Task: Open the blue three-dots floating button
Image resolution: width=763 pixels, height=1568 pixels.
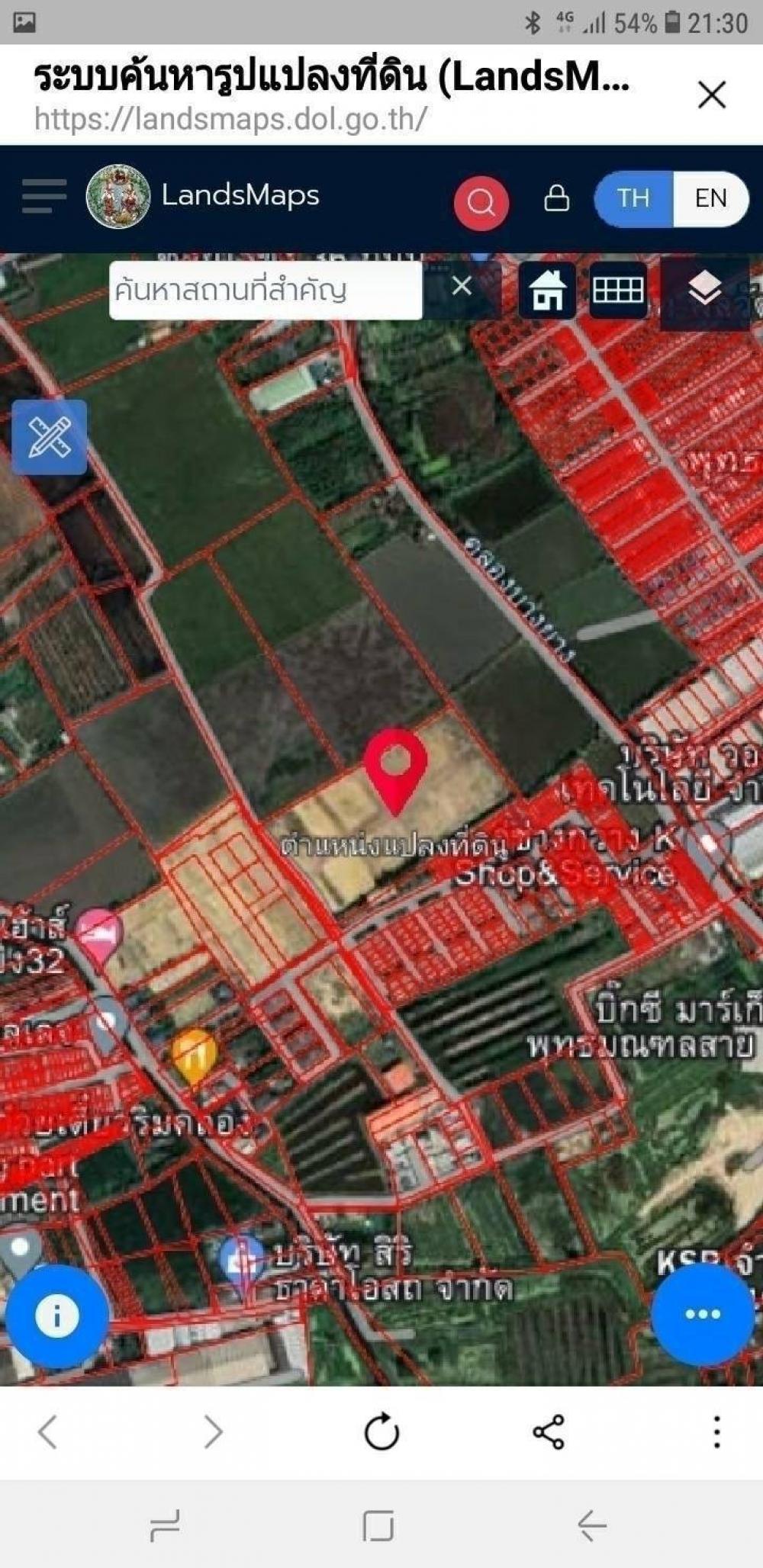Action: click(703, 1314)
